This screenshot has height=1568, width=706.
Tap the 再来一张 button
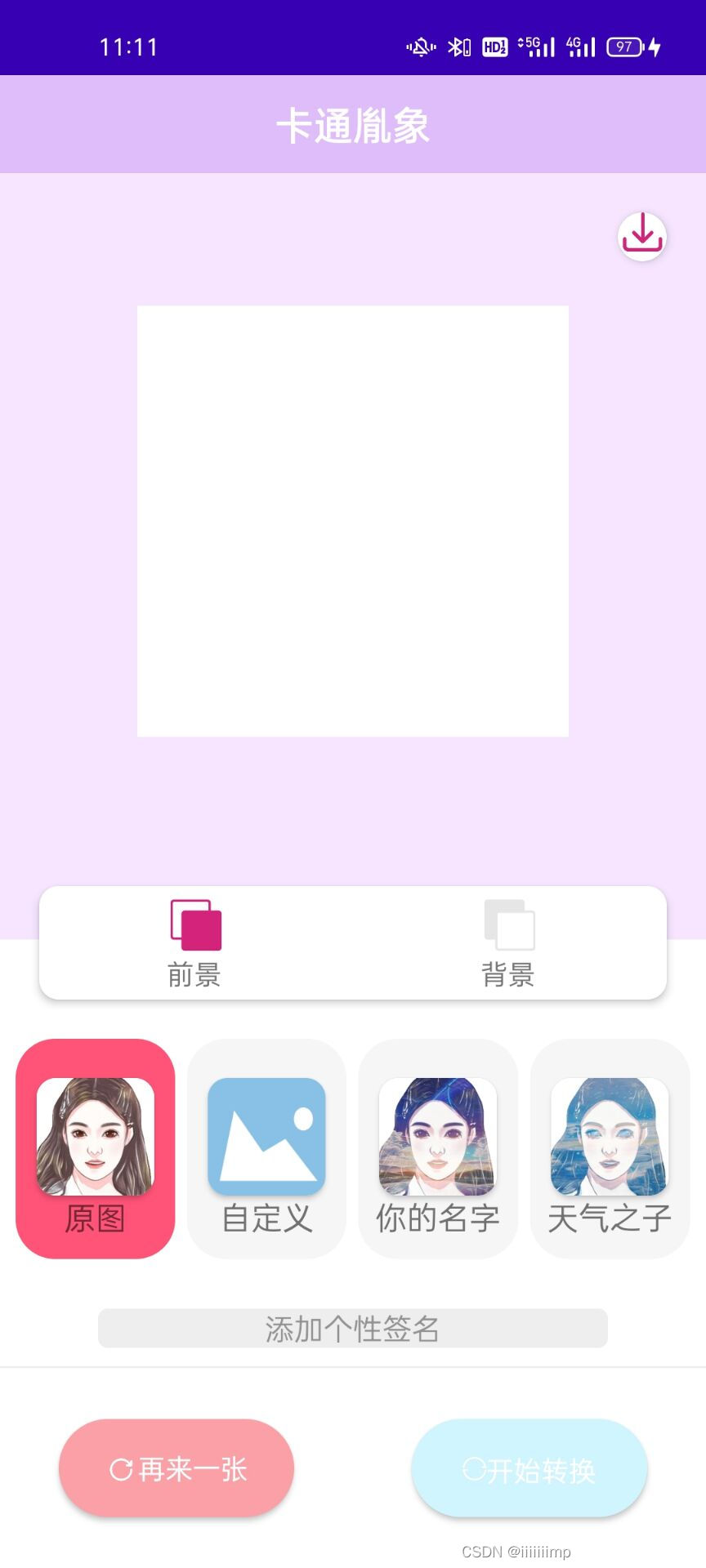coord(176,1469)
